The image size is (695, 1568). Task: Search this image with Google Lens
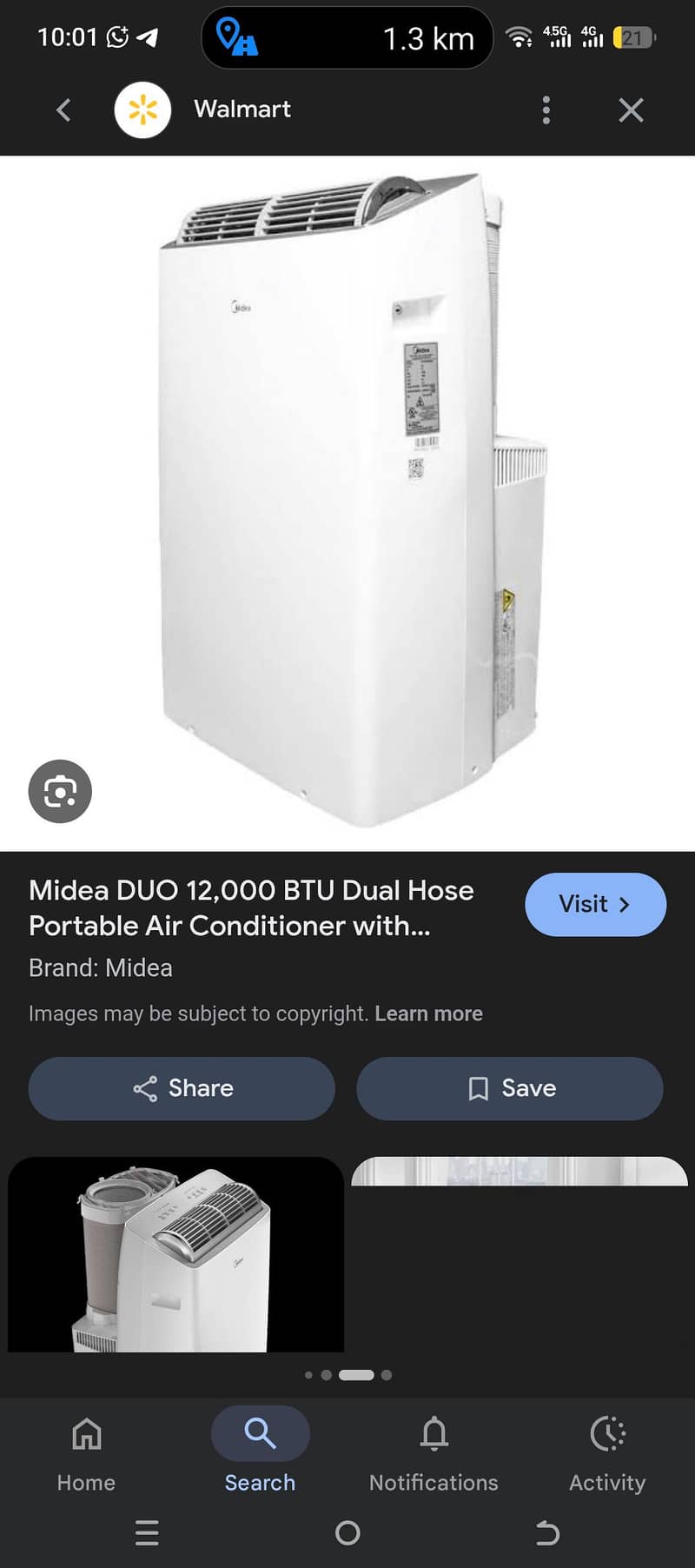click(60, 791)
